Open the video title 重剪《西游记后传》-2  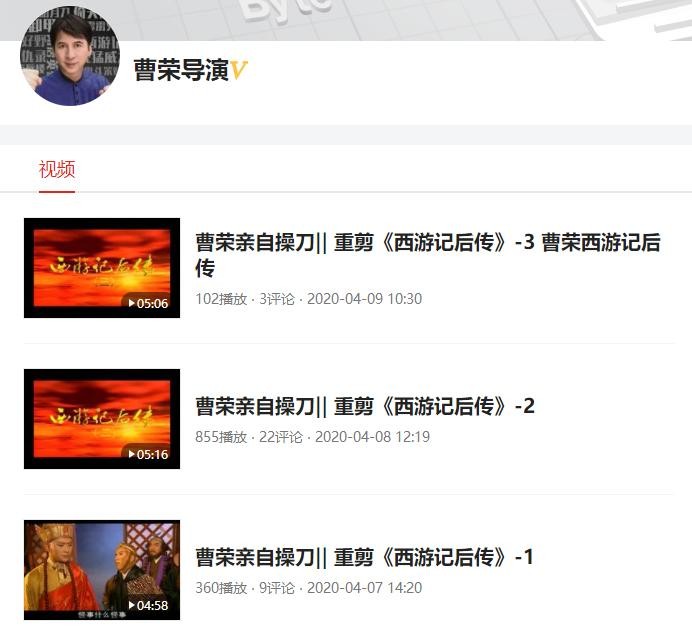click(x=365, y=406)
